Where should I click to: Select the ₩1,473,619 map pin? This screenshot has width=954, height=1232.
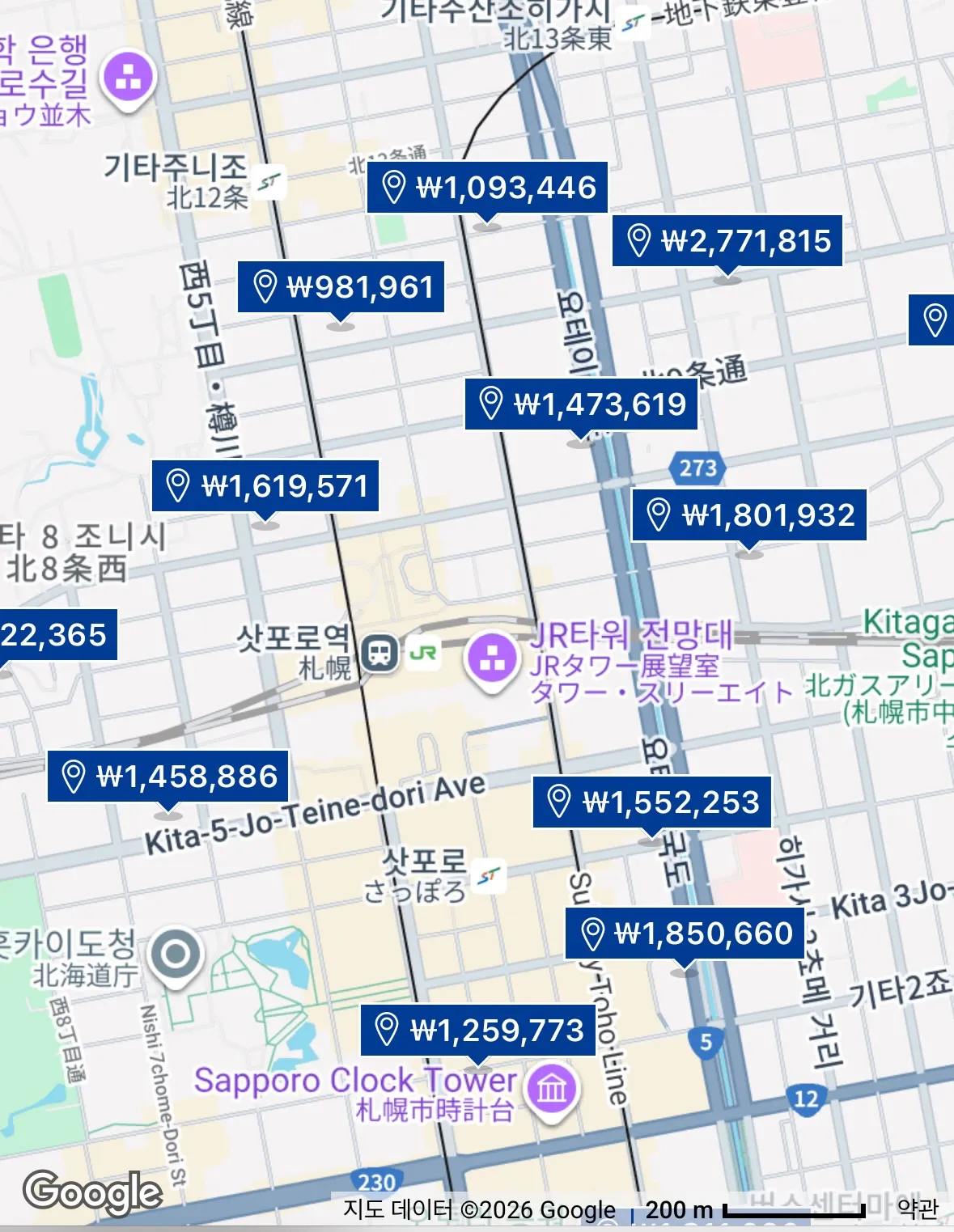tap(581, 404)
